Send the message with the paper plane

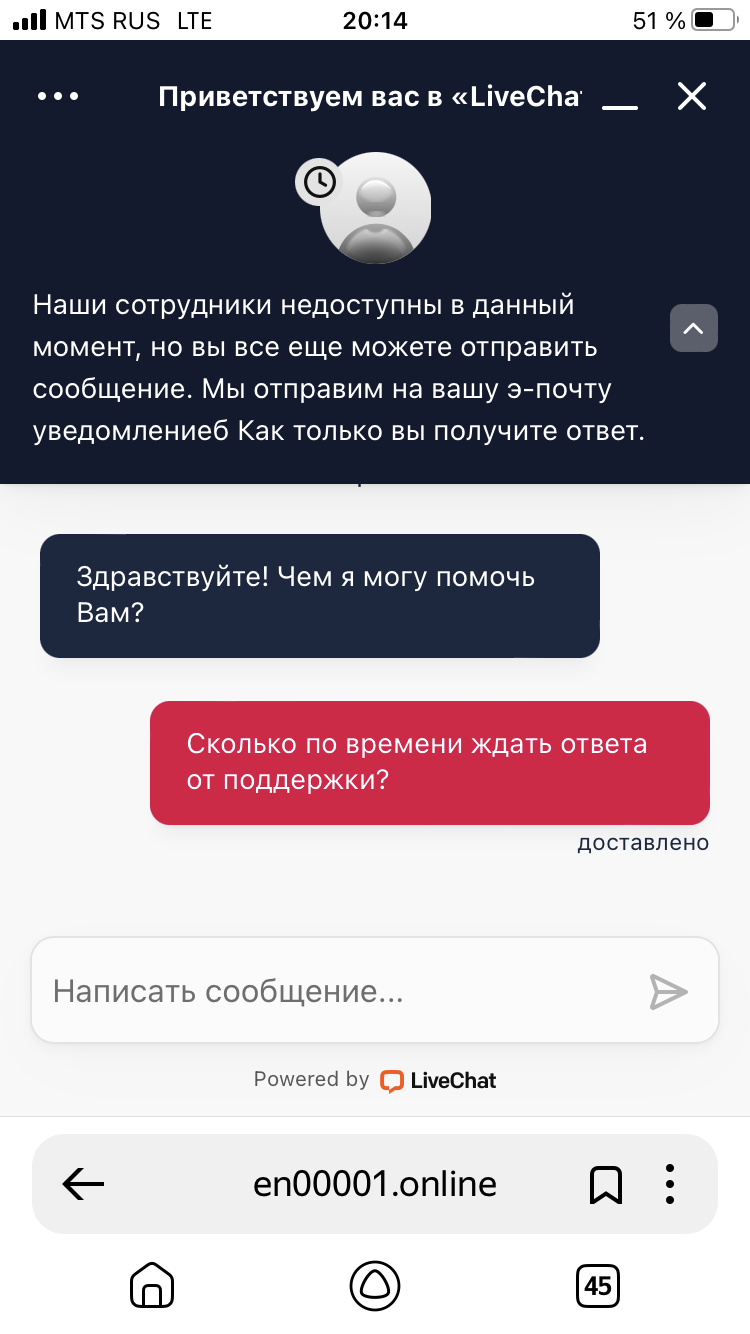point(668,991)
